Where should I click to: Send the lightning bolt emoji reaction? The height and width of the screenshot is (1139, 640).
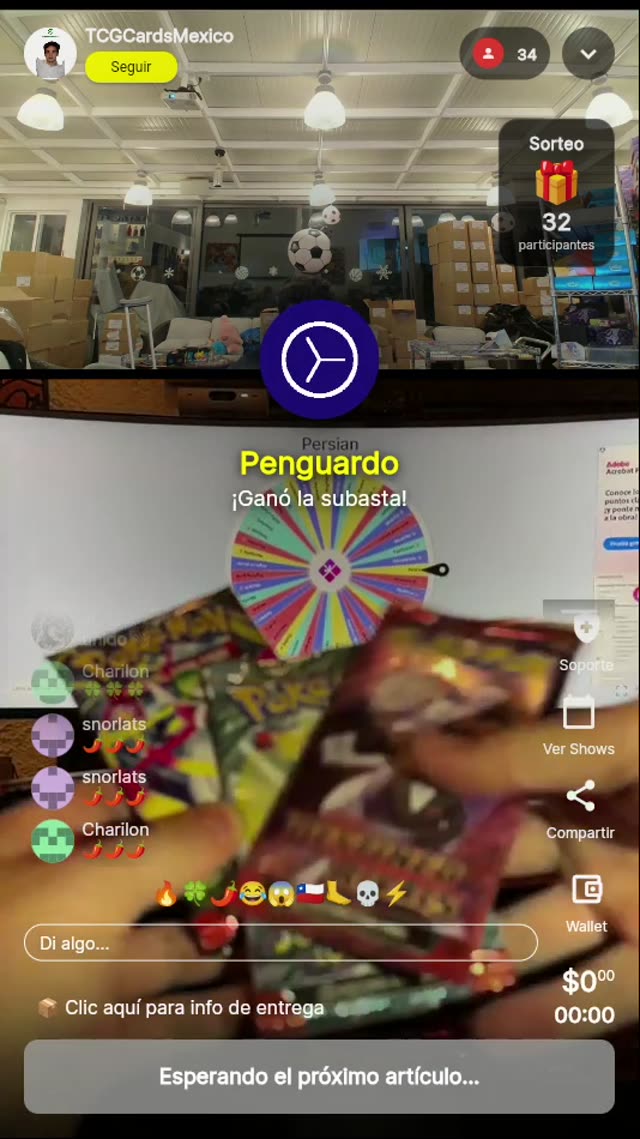(x=397, y=893)
